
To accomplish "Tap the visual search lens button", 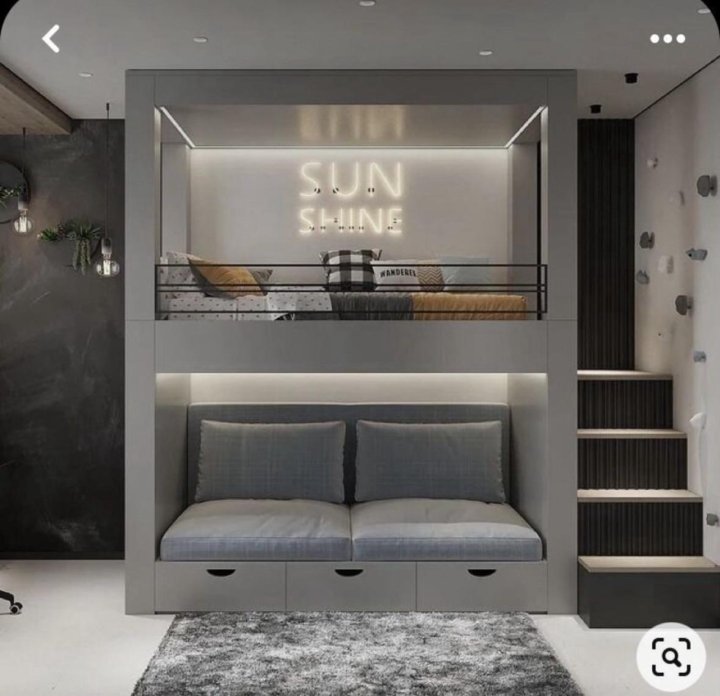I will 671,656.
